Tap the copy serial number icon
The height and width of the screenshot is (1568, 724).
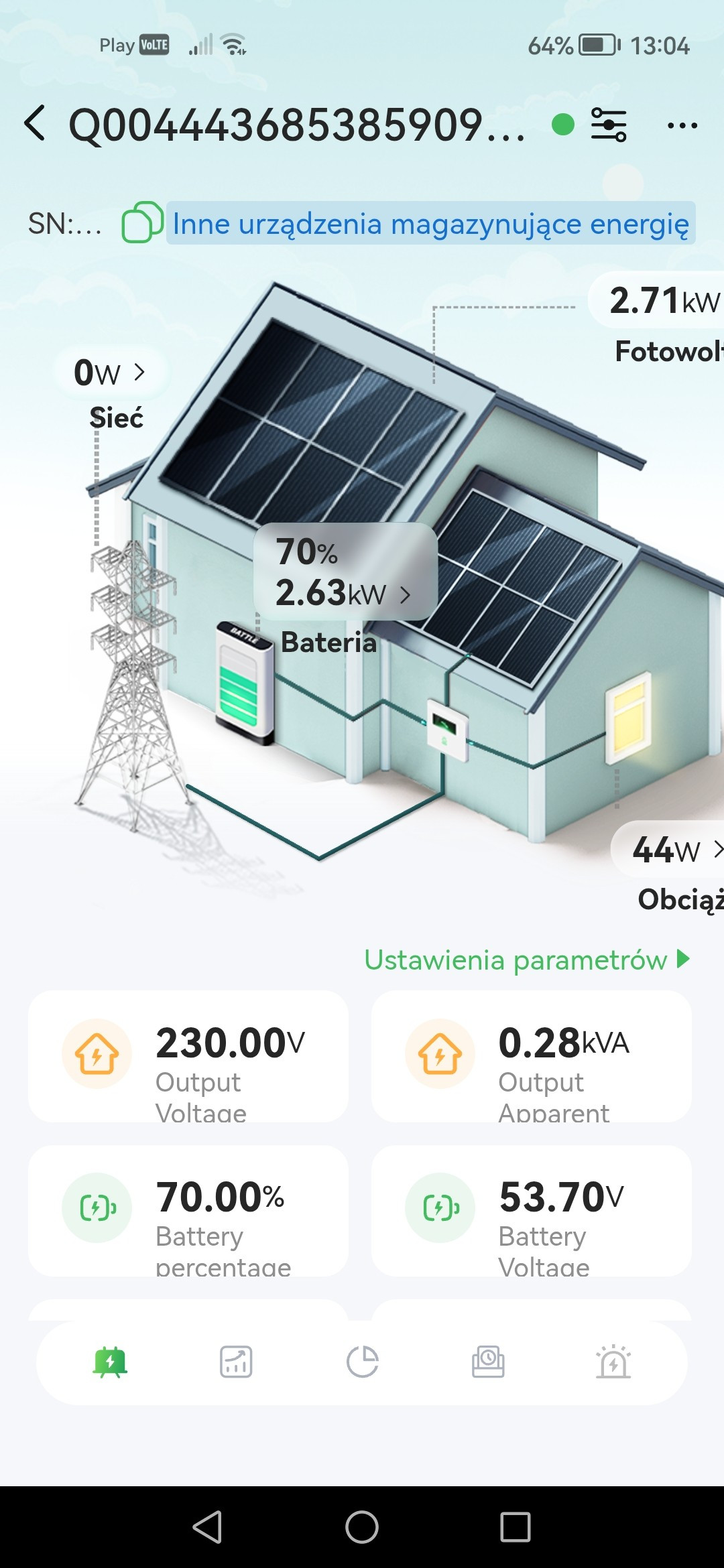point(141,222)
